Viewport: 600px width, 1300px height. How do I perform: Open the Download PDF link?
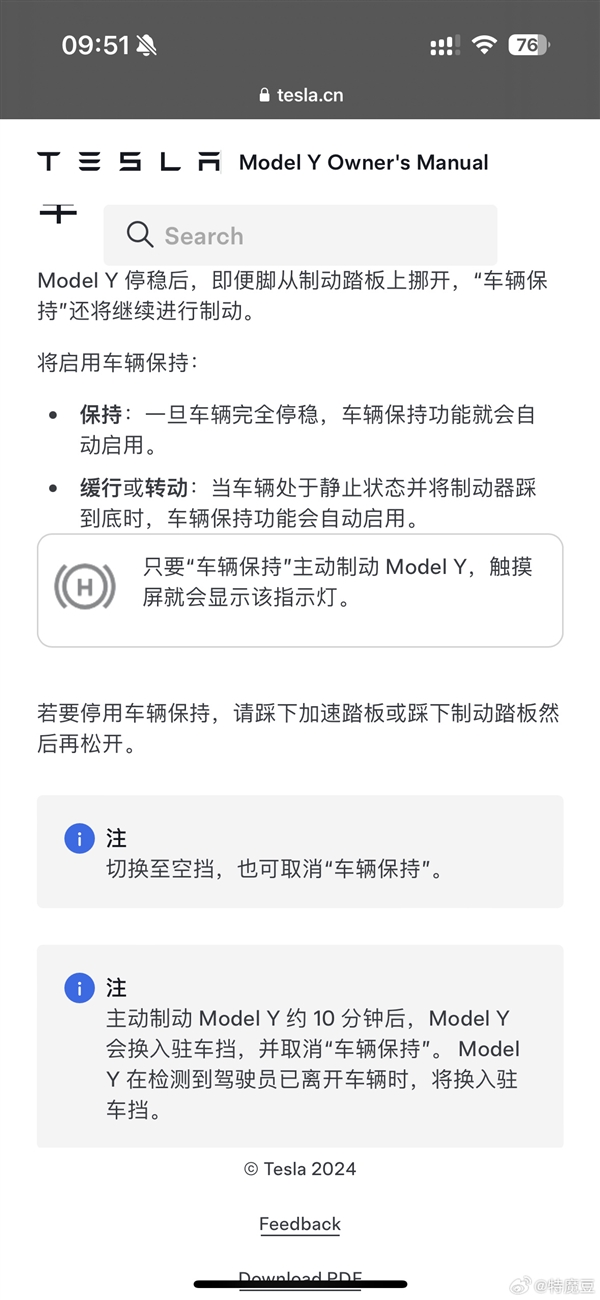click(300, 1277)
